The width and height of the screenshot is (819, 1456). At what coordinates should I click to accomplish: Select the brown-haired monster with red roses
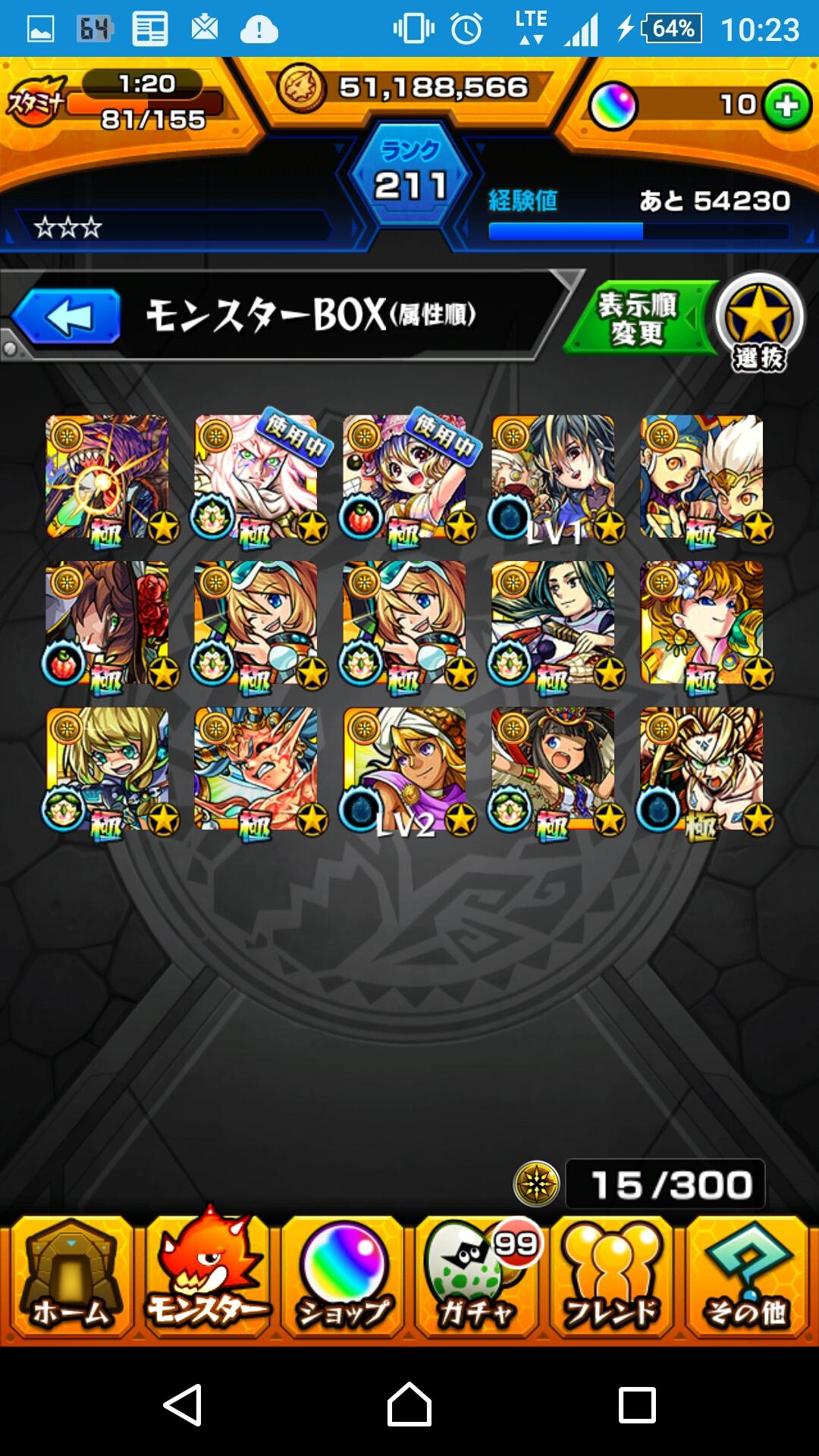coord(108,623)
